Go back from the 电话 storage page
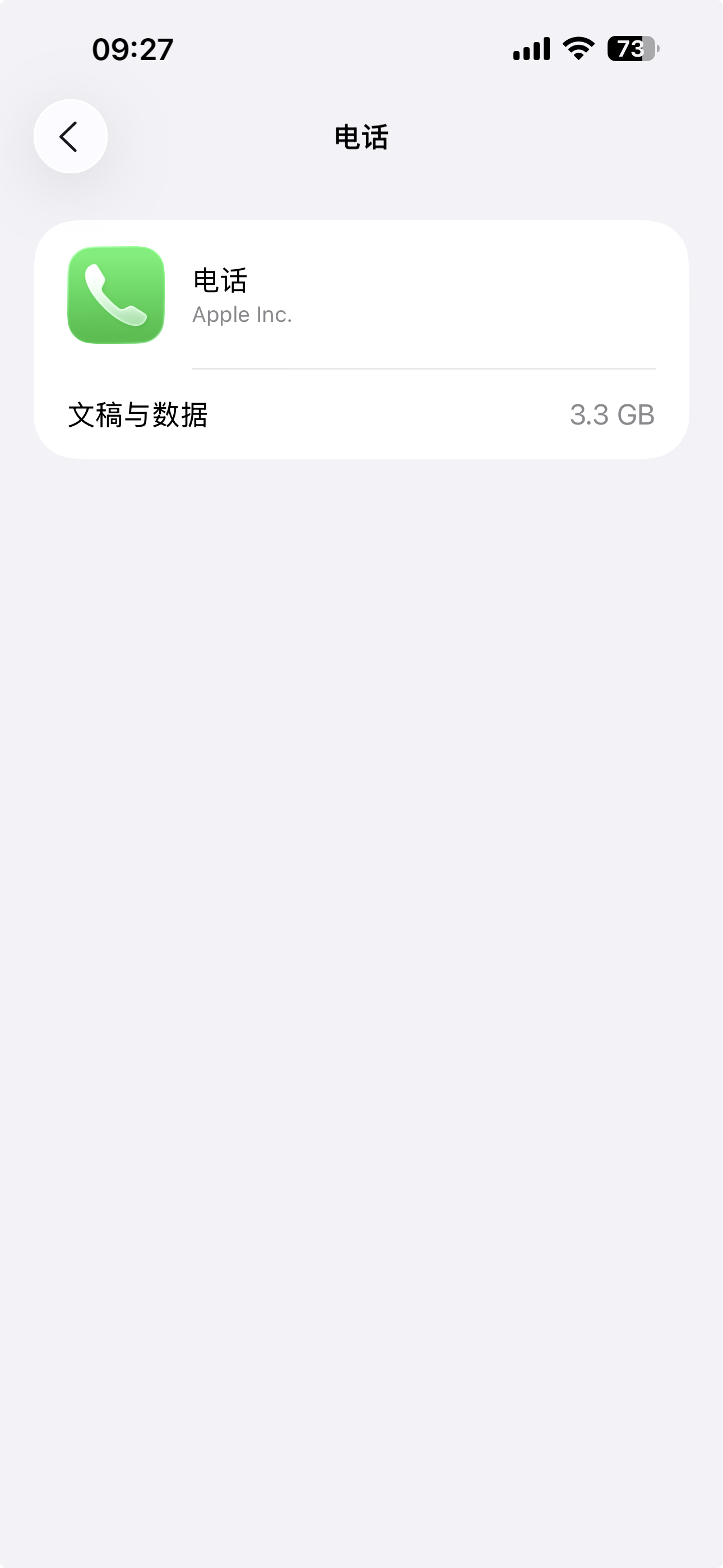 [70, 136]
